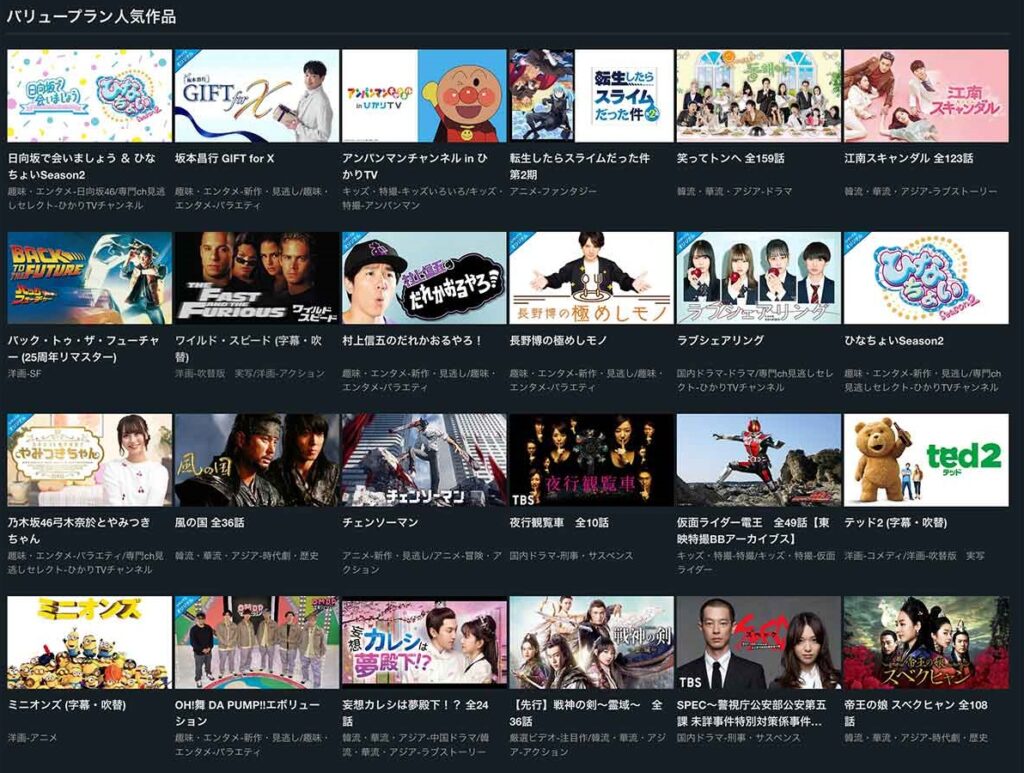Select アンパンマンチャンネル in ひかりTV
1024x773 pixels.
424,96
